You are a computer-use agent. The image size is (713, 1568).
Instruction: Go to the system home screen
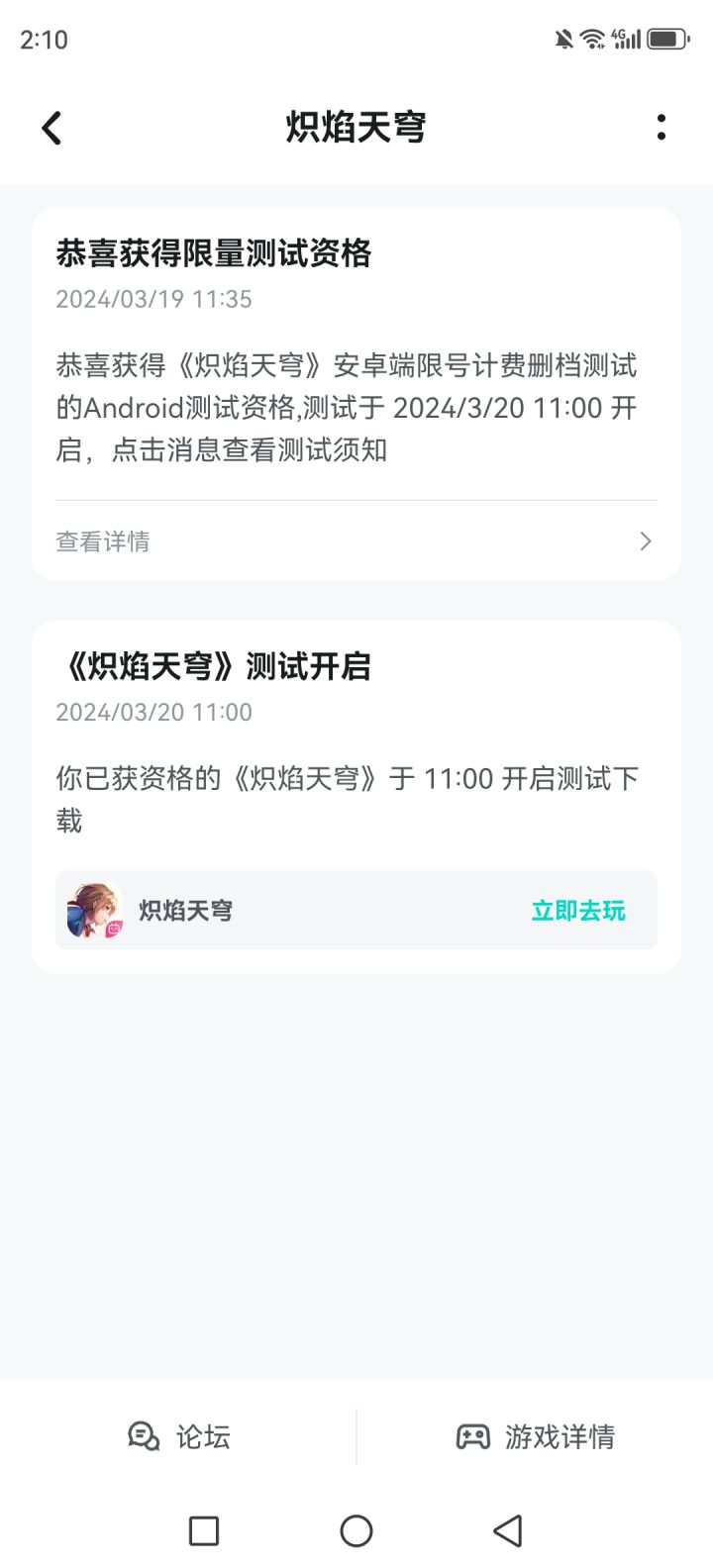point(356,1531)
